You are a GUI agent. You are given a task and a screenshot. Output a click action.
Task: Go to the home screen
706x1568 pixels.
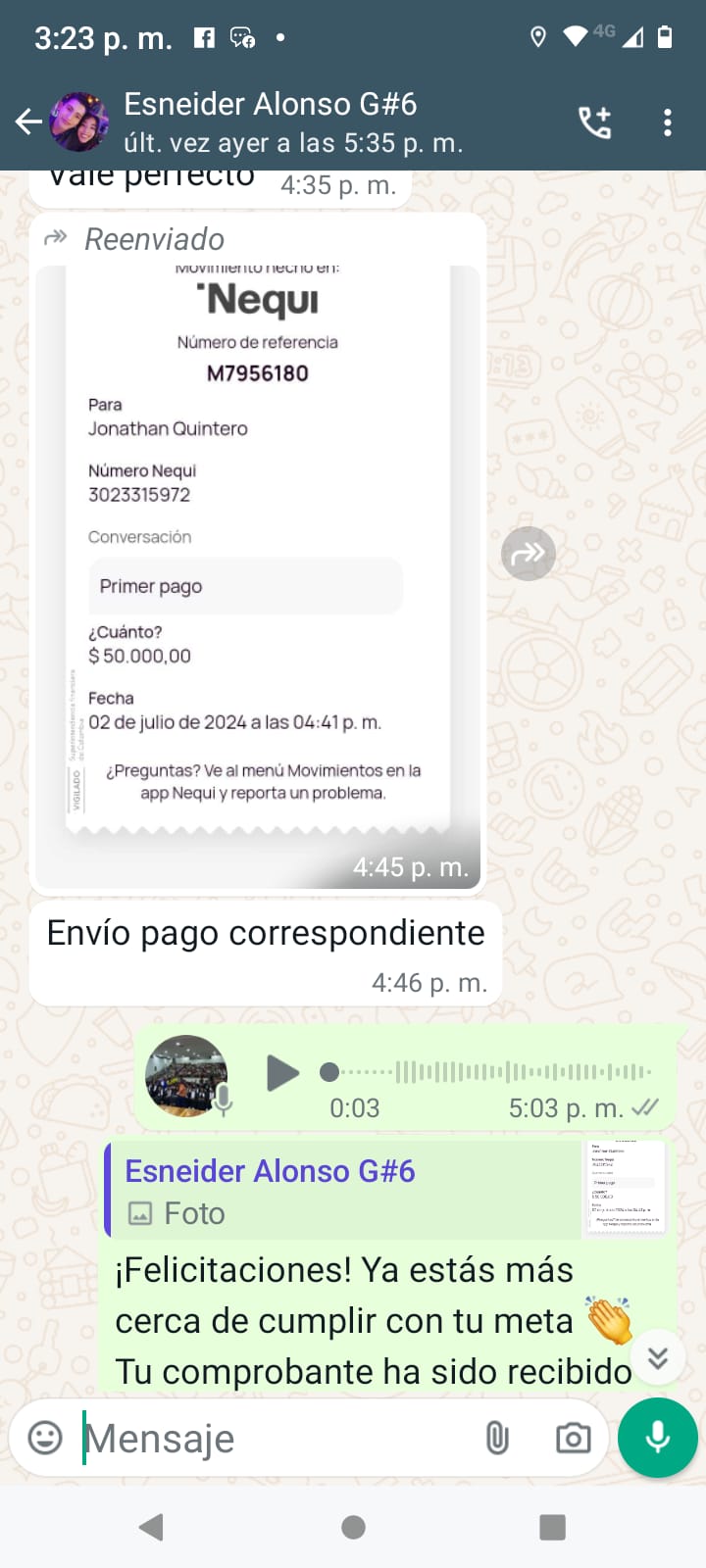(x=353, y=1527)
